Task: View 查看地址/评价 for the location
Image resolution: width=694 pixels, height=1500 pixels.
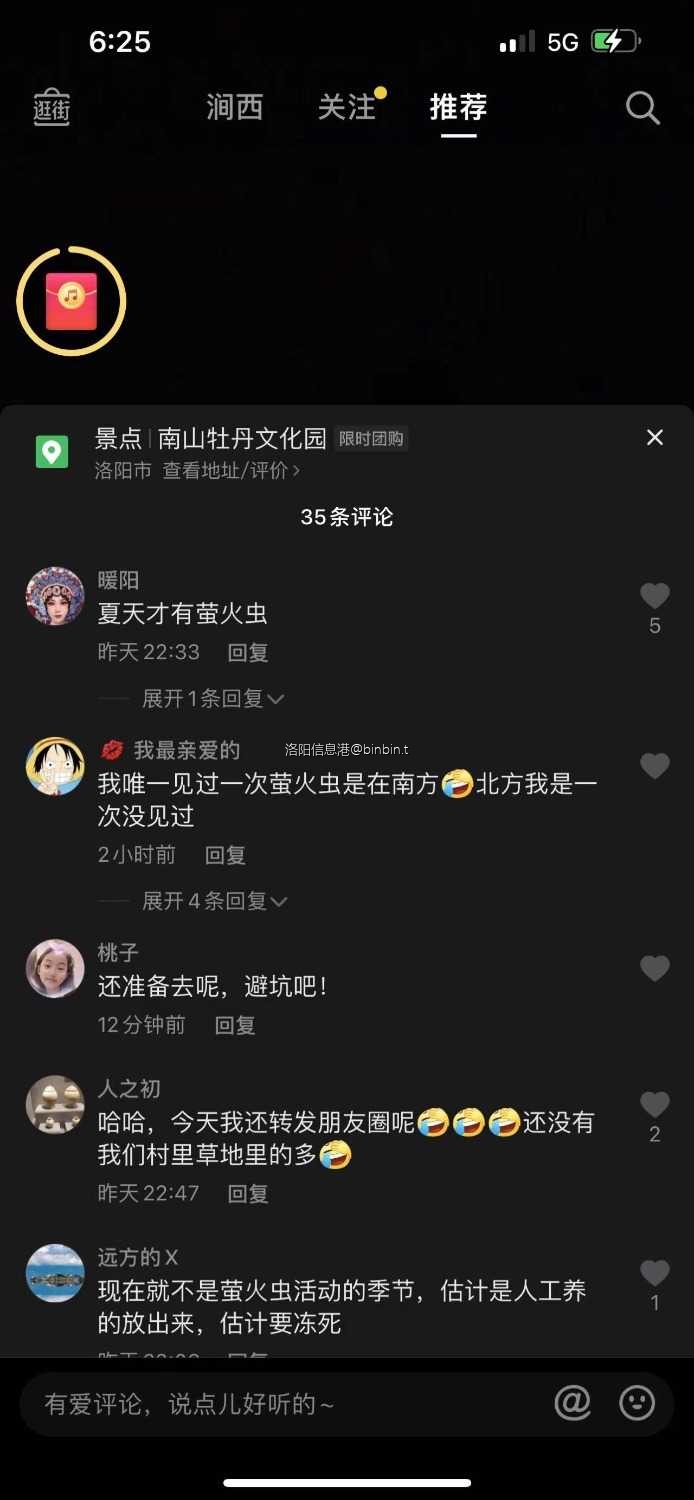Action: [231, 470]
